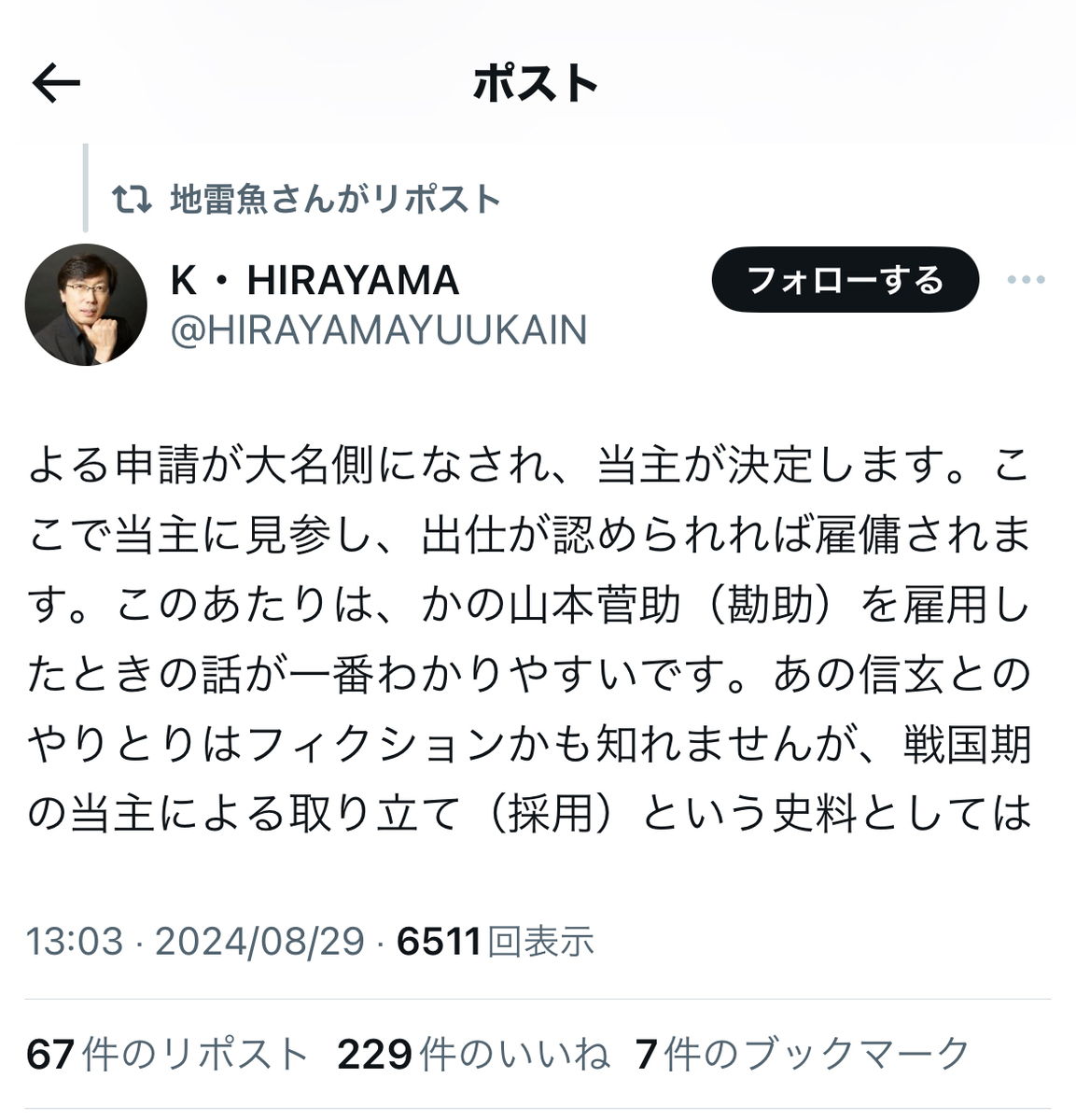Open K・HIRAYAMA's profile picture

pyautogui.click(x=86, y=305)
